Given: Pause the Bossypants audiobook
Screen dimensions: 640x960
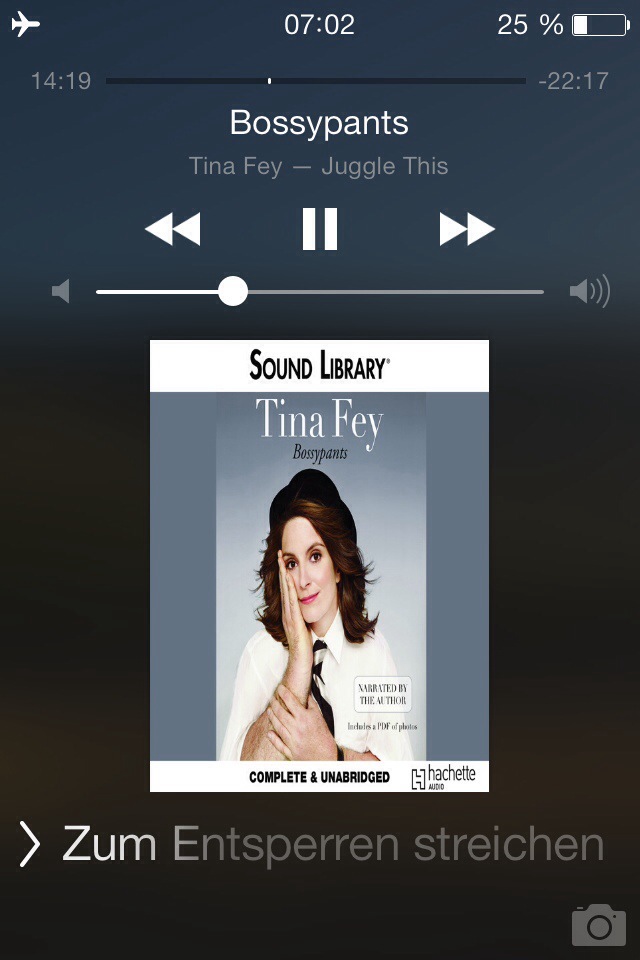Looking at the screenshot, I should pos(320,229).
